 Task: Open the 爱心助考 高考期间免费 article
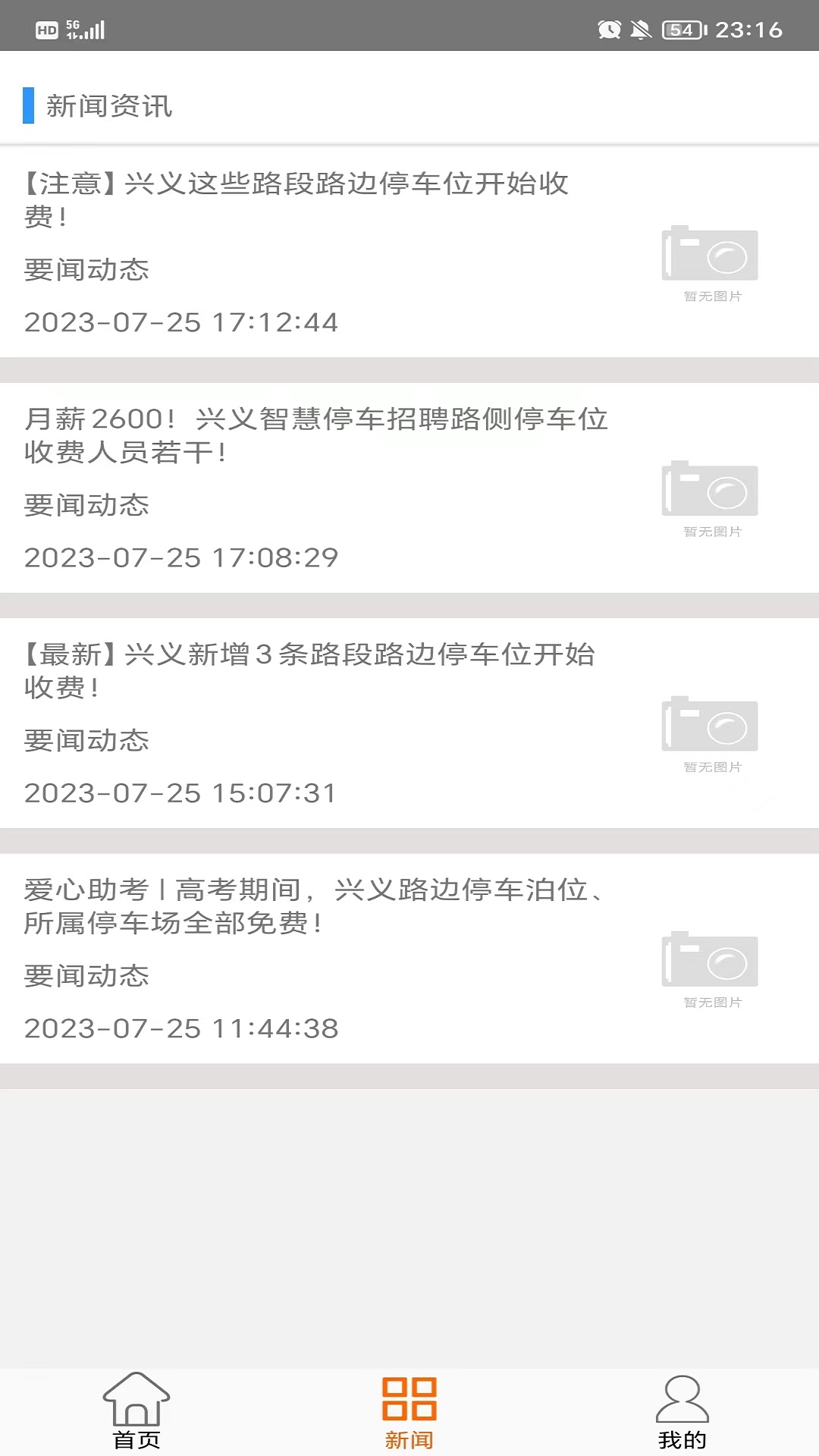[409, 959]
